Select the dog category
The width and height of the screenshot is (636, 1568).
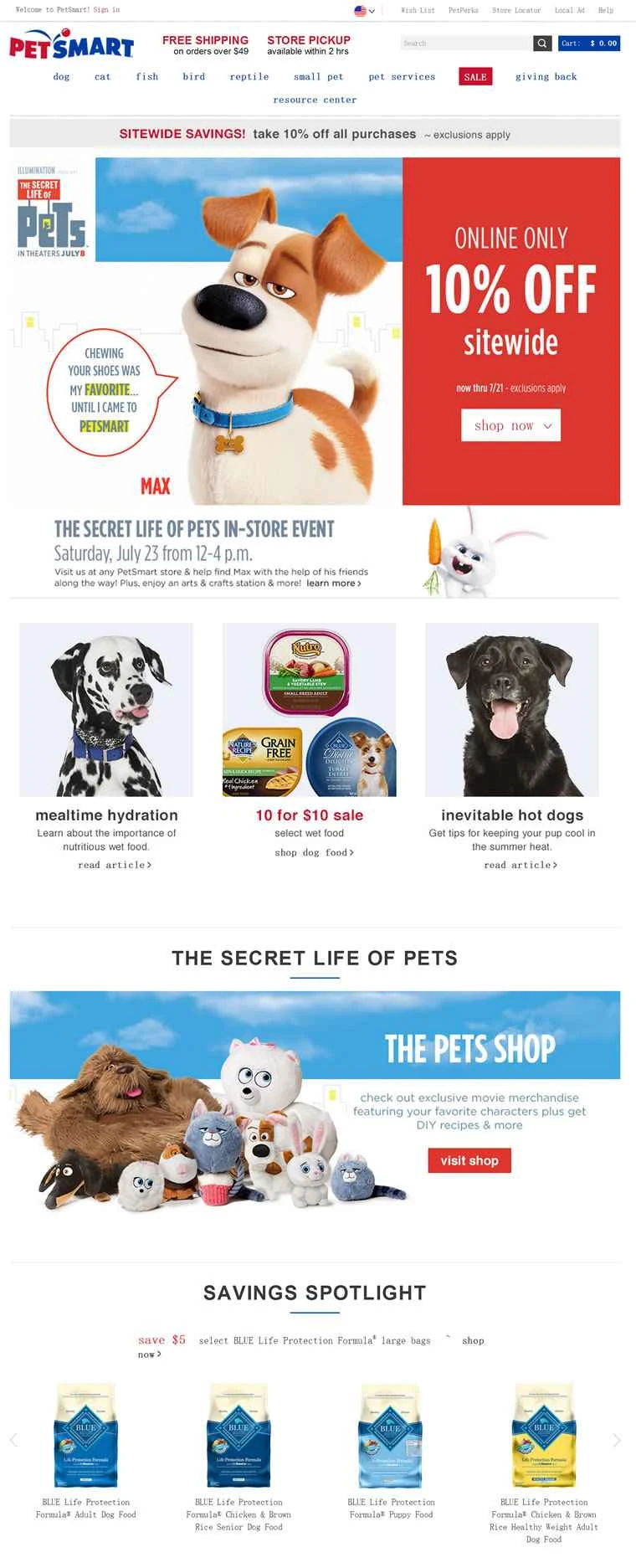pos(61,77)
